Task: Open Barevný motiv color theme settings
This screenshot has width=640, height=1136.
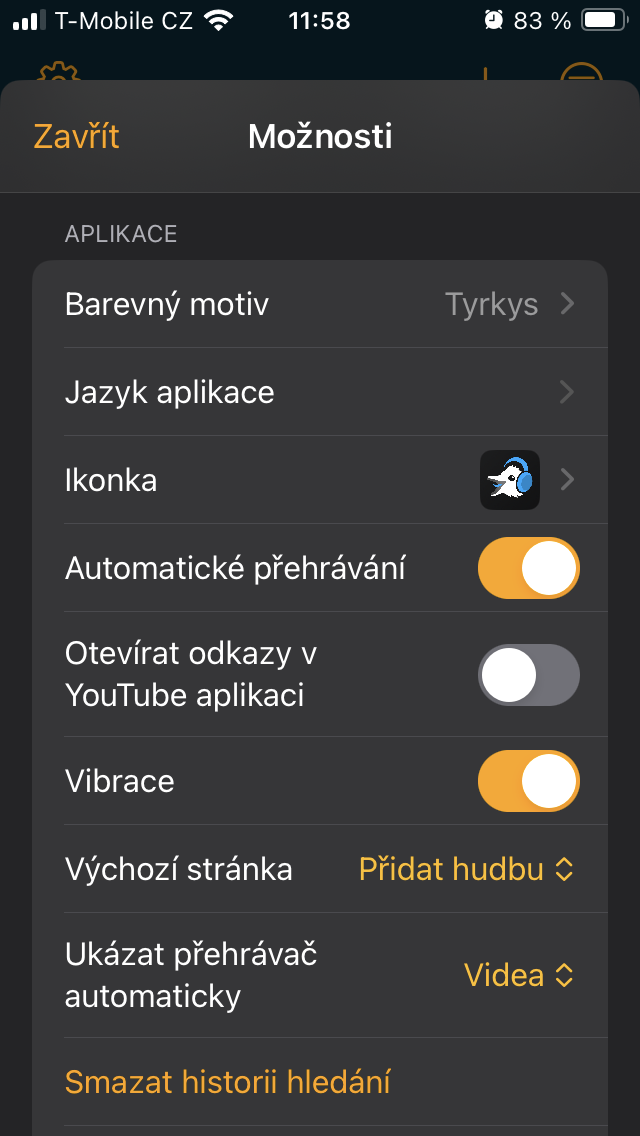Action: click(320, 304)
